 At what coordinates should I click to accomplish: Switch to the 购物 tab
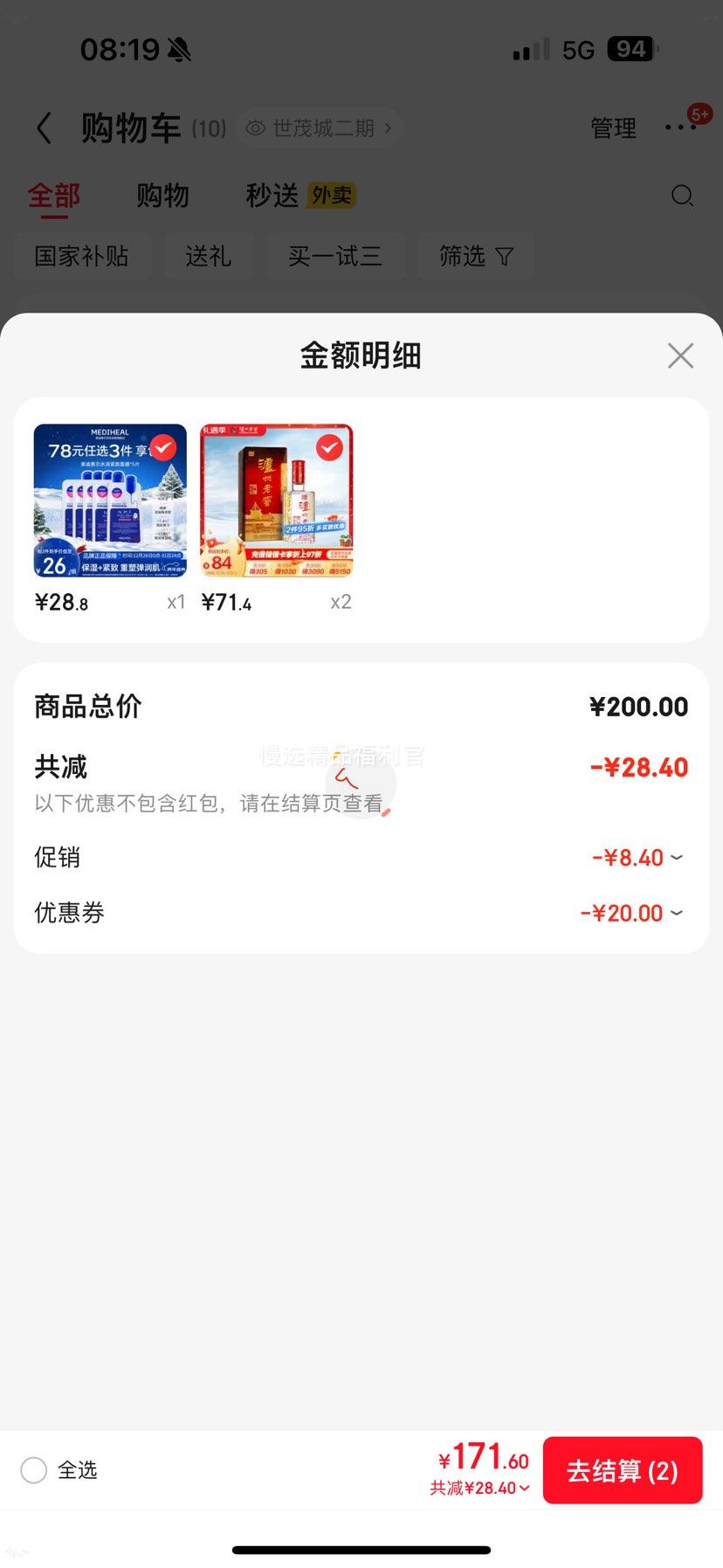pos(162,196)
